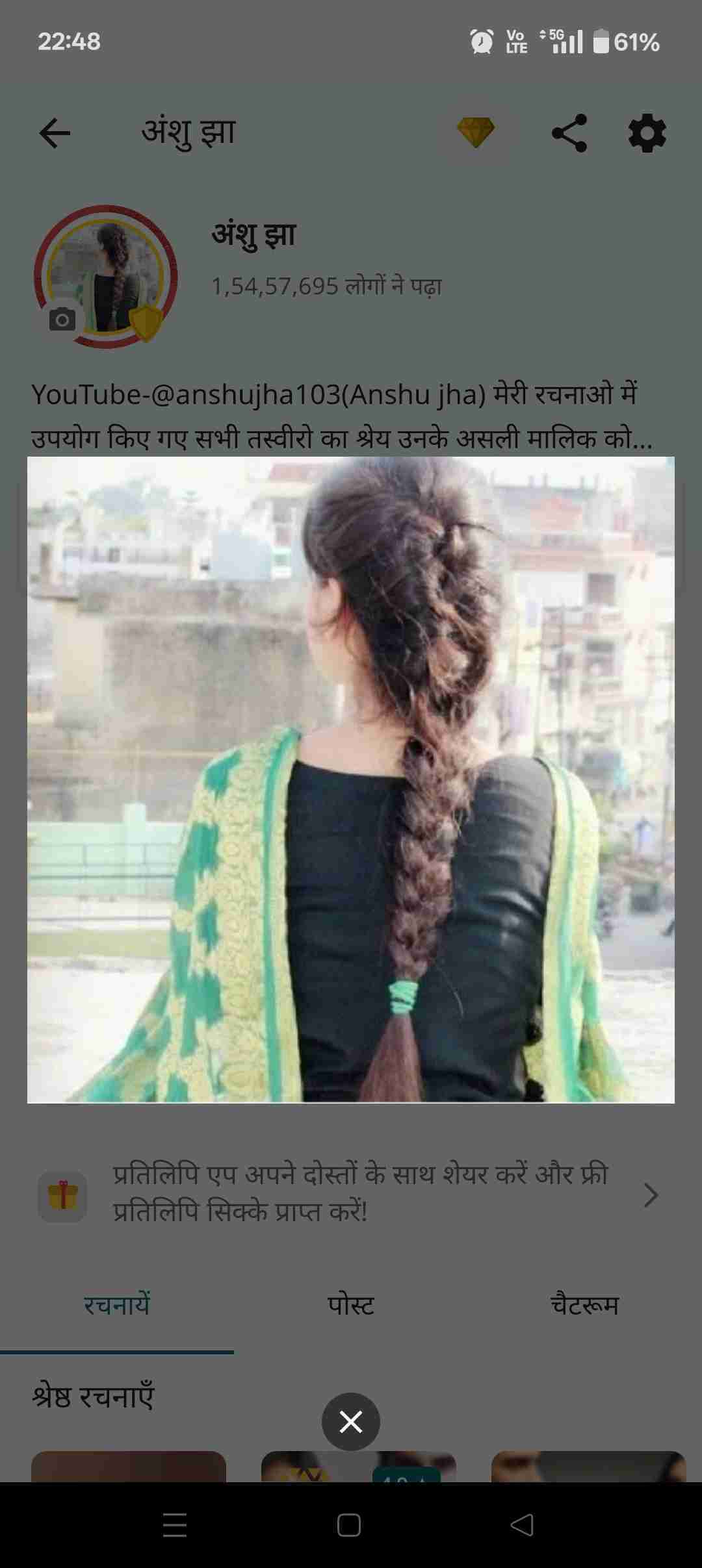Open profile settings via gear icon
The height and width of the screenshot is (1568, 702).
pyautogui.click(x=647, y=132)
